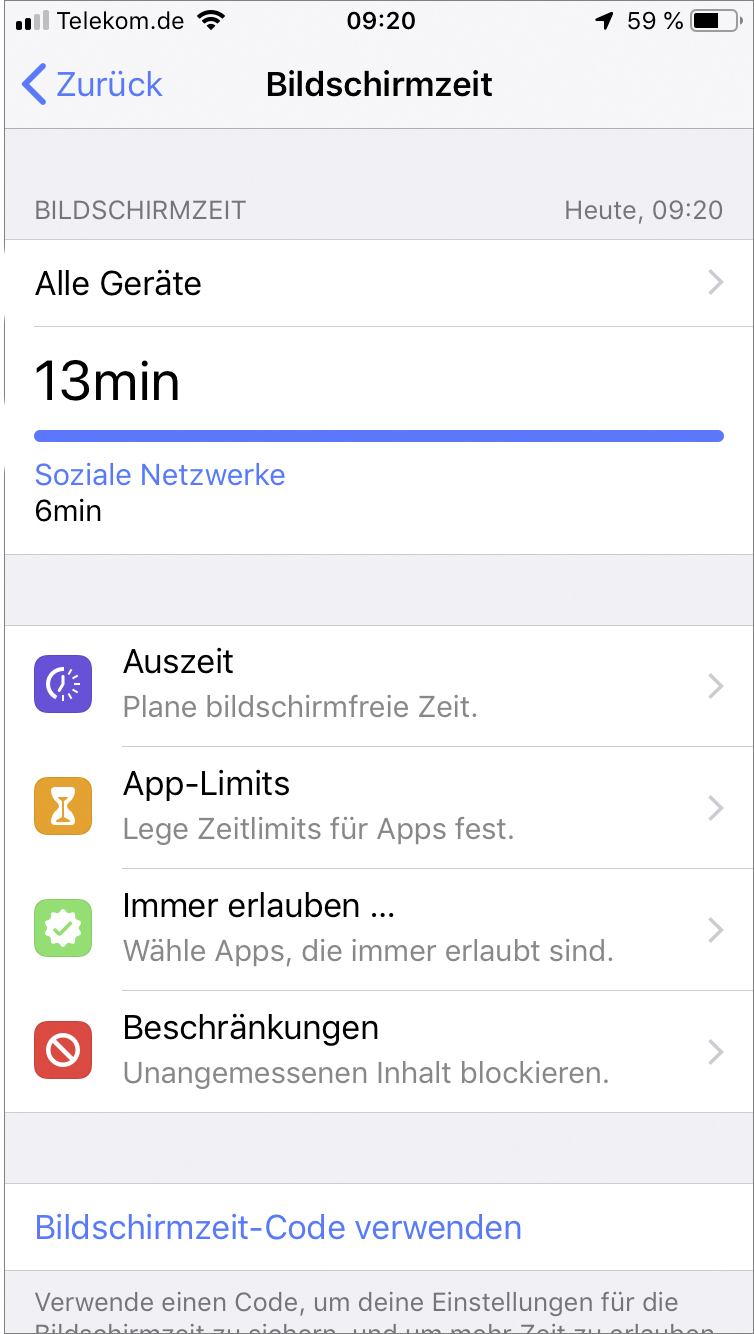The height and width of the screenshot is (1334, 754).
Task: Tap the blue usage bar under 13min
Action: point(377,436)
